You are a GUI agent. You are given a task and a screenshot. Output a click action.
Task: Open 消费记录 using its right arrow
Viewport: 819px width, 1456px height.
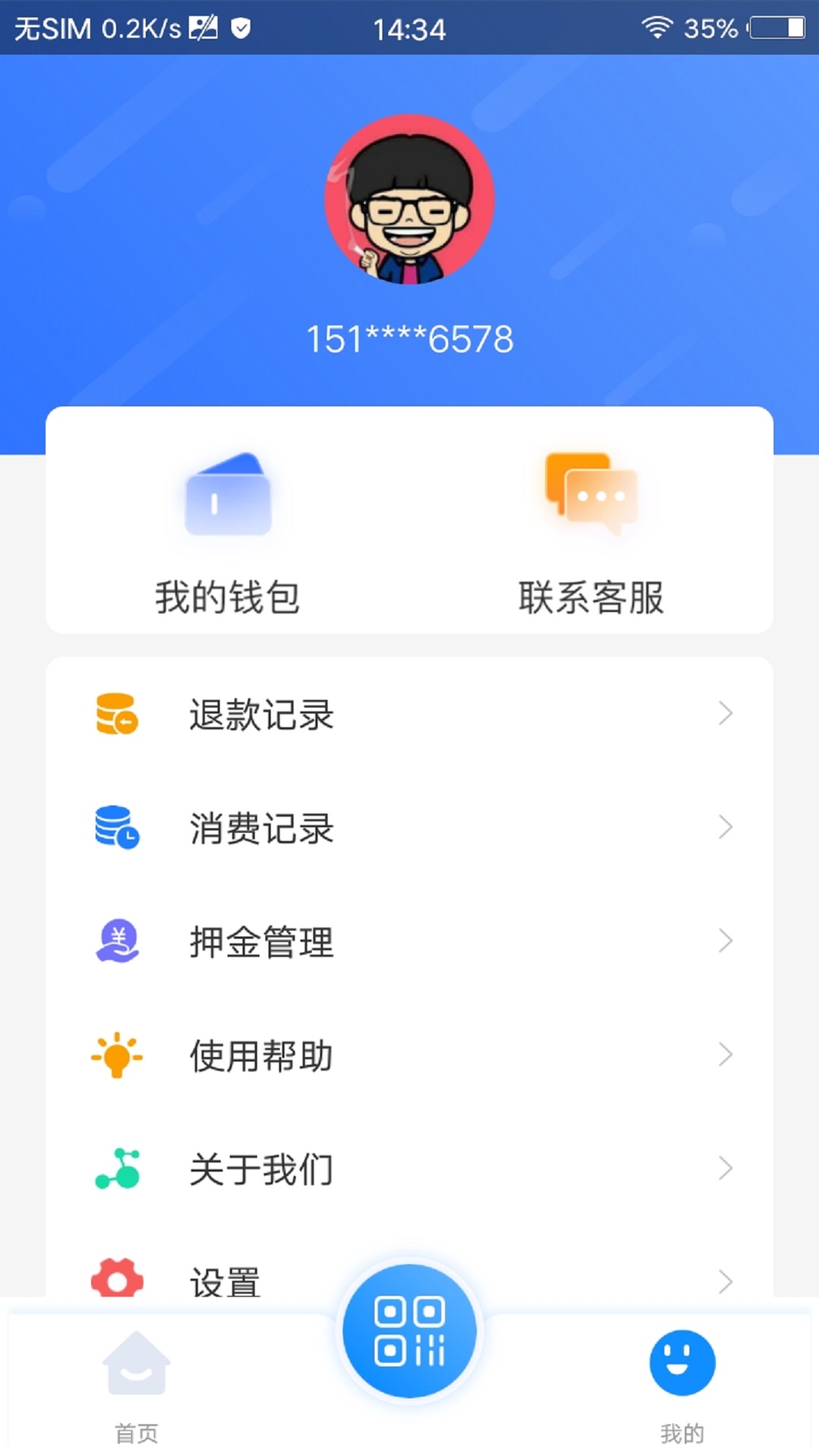726,827
